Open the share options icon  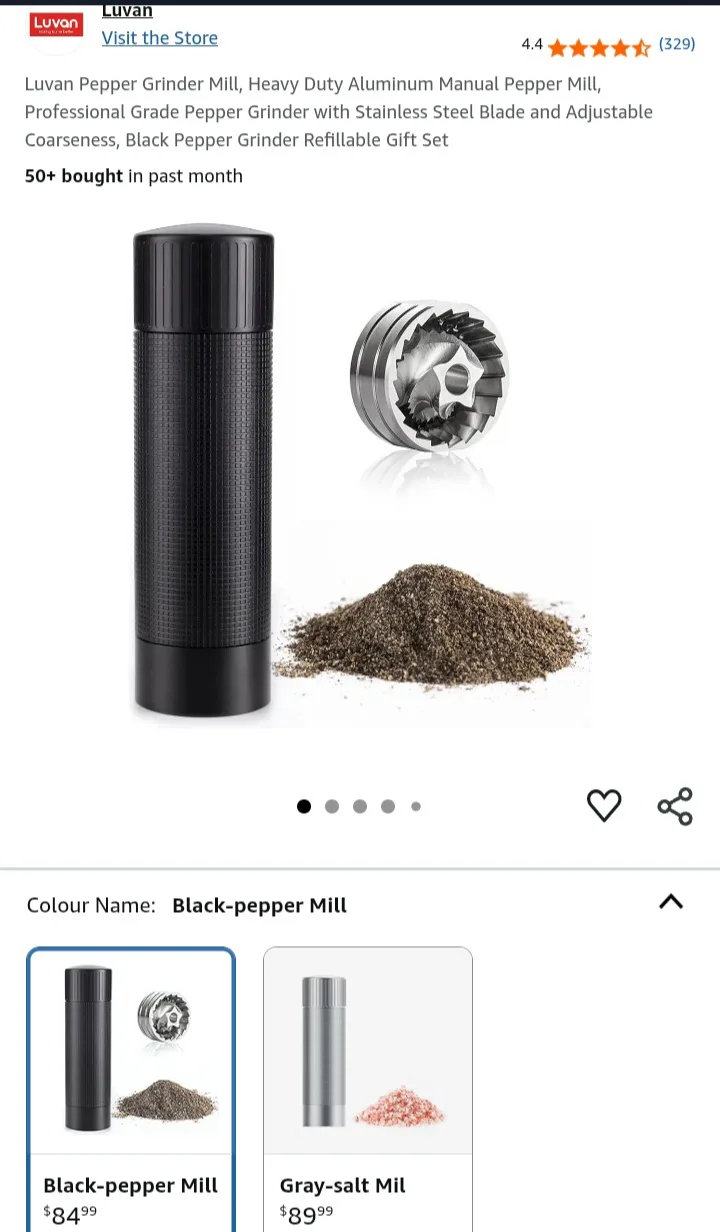click(x=675, y=805)
